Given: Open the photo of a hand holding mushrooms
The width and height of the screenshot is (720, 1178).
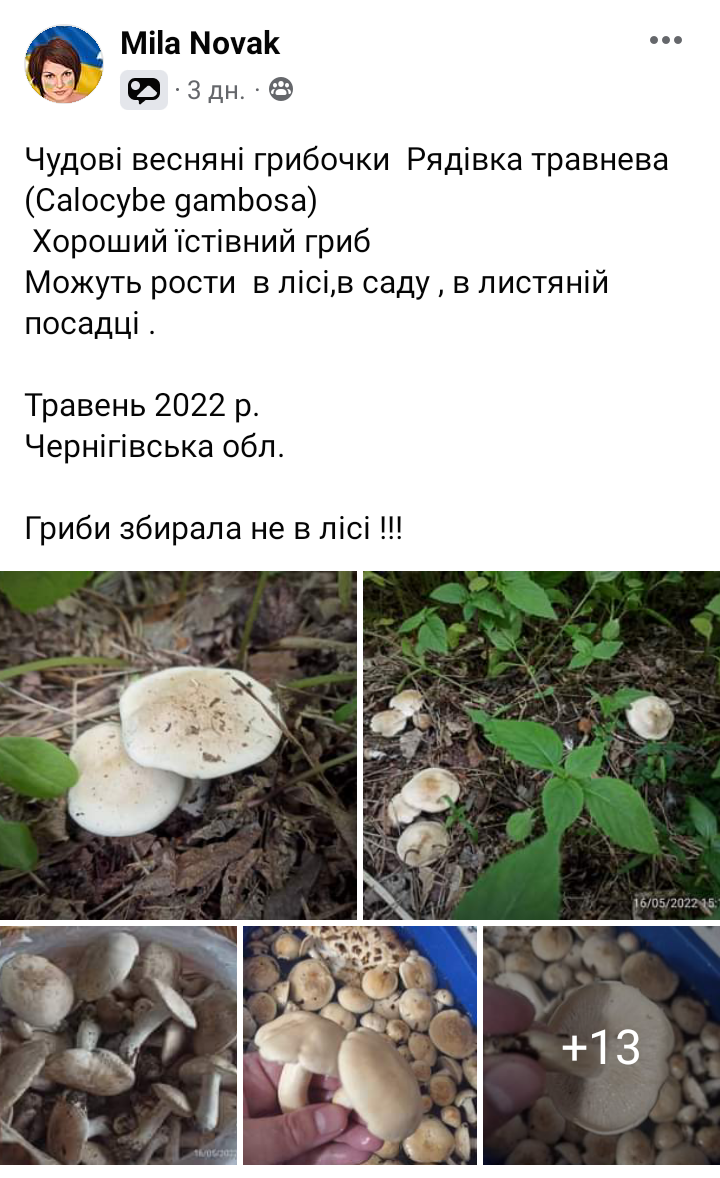Looking at the screenshot, I should (360, 1045).
